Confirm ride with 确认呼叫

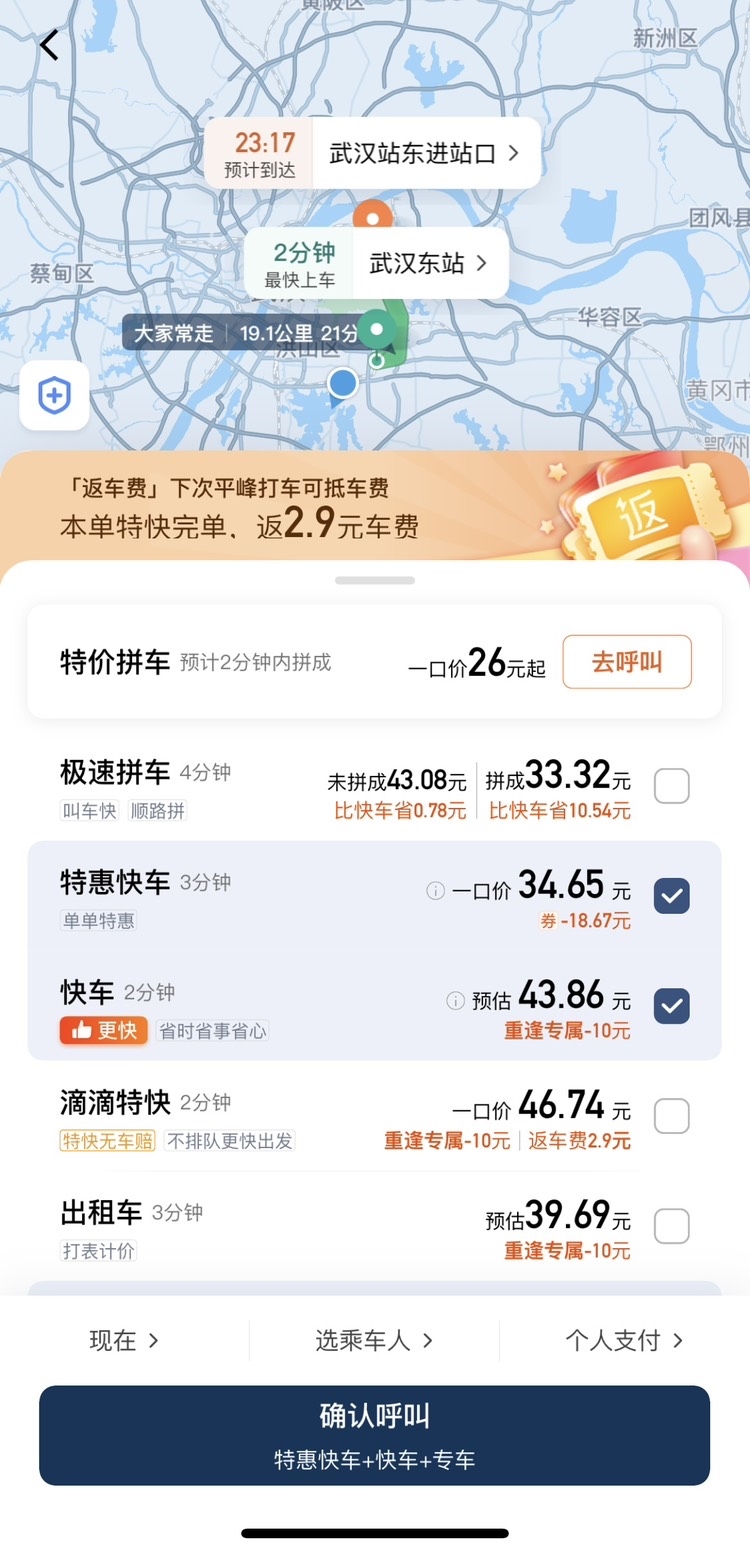(x=374, y=1435)
